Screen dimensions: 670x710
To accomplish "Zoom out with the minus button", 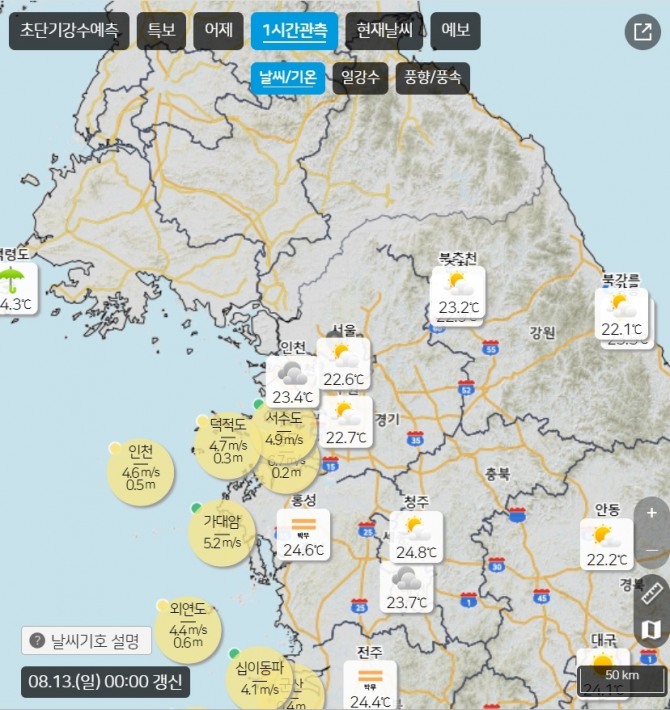I will [x=652, y=550].
